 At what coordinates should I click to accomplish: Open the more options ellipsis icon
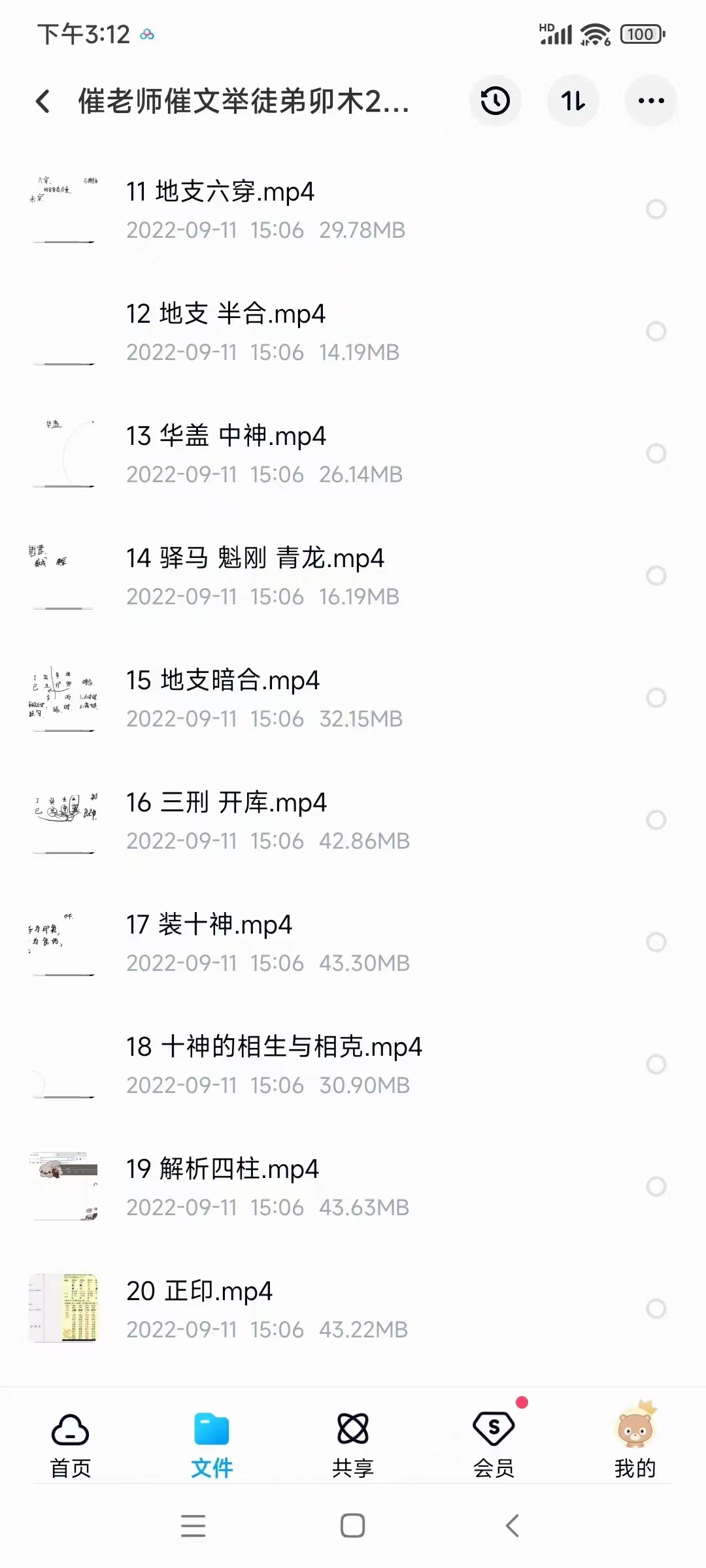649,101
